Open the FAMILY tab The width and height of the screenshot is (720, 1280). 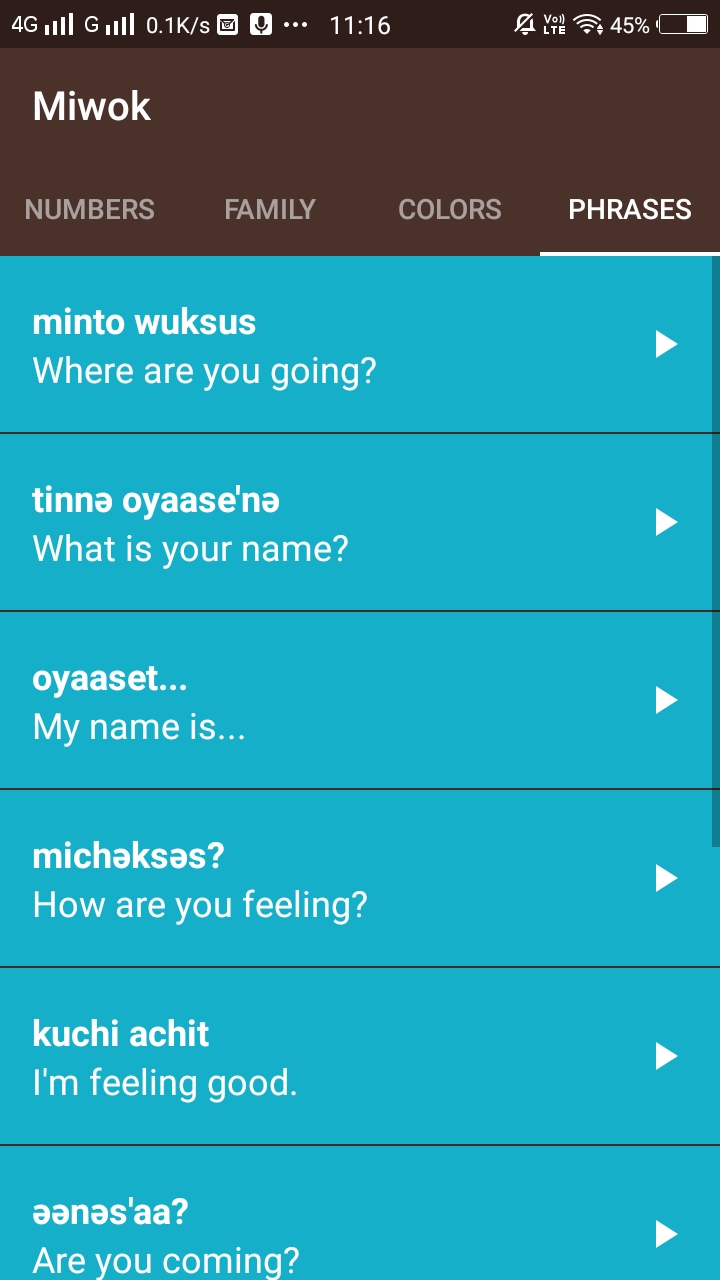[269, 210]
